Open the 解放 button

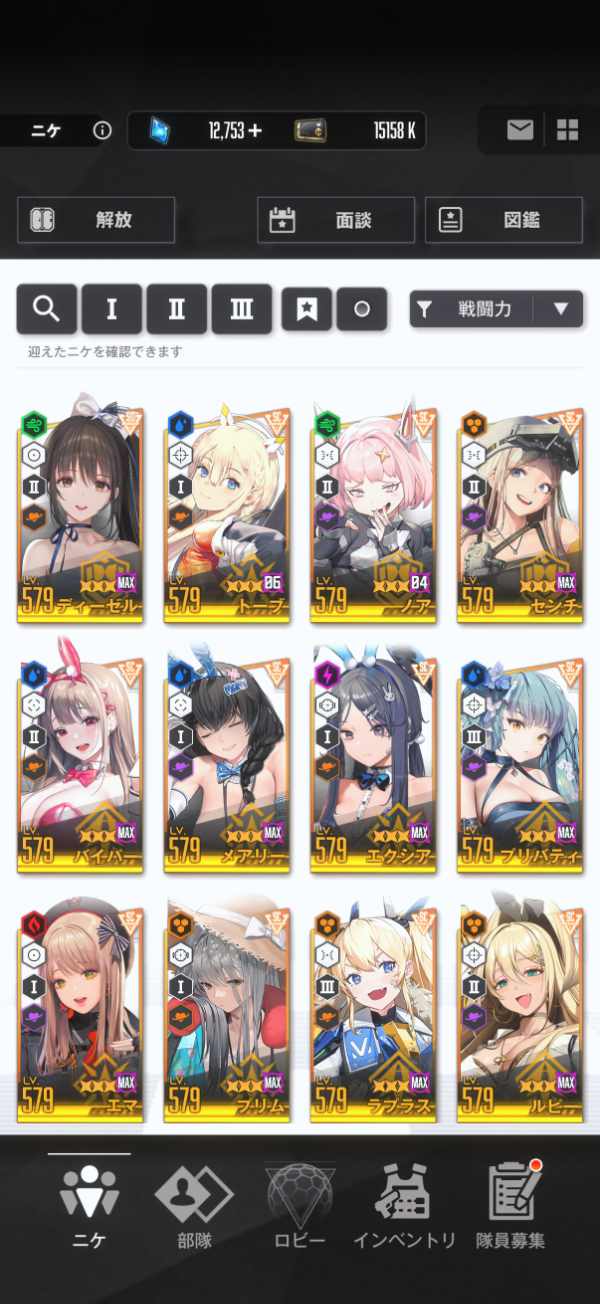(96, 220)
